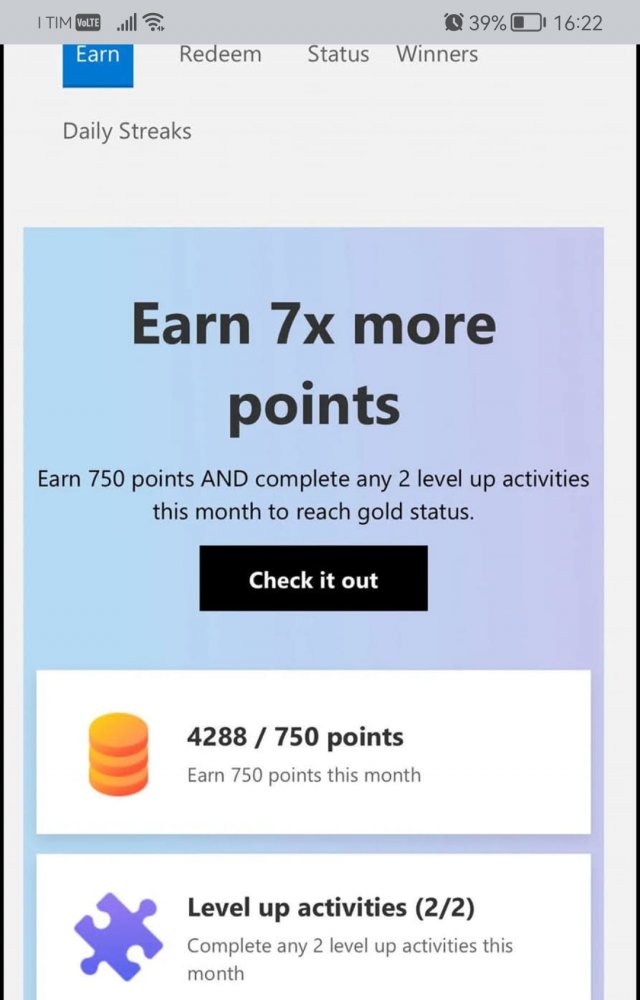
Task: Open the Level up activities card
Action: [x=313, y=930]
